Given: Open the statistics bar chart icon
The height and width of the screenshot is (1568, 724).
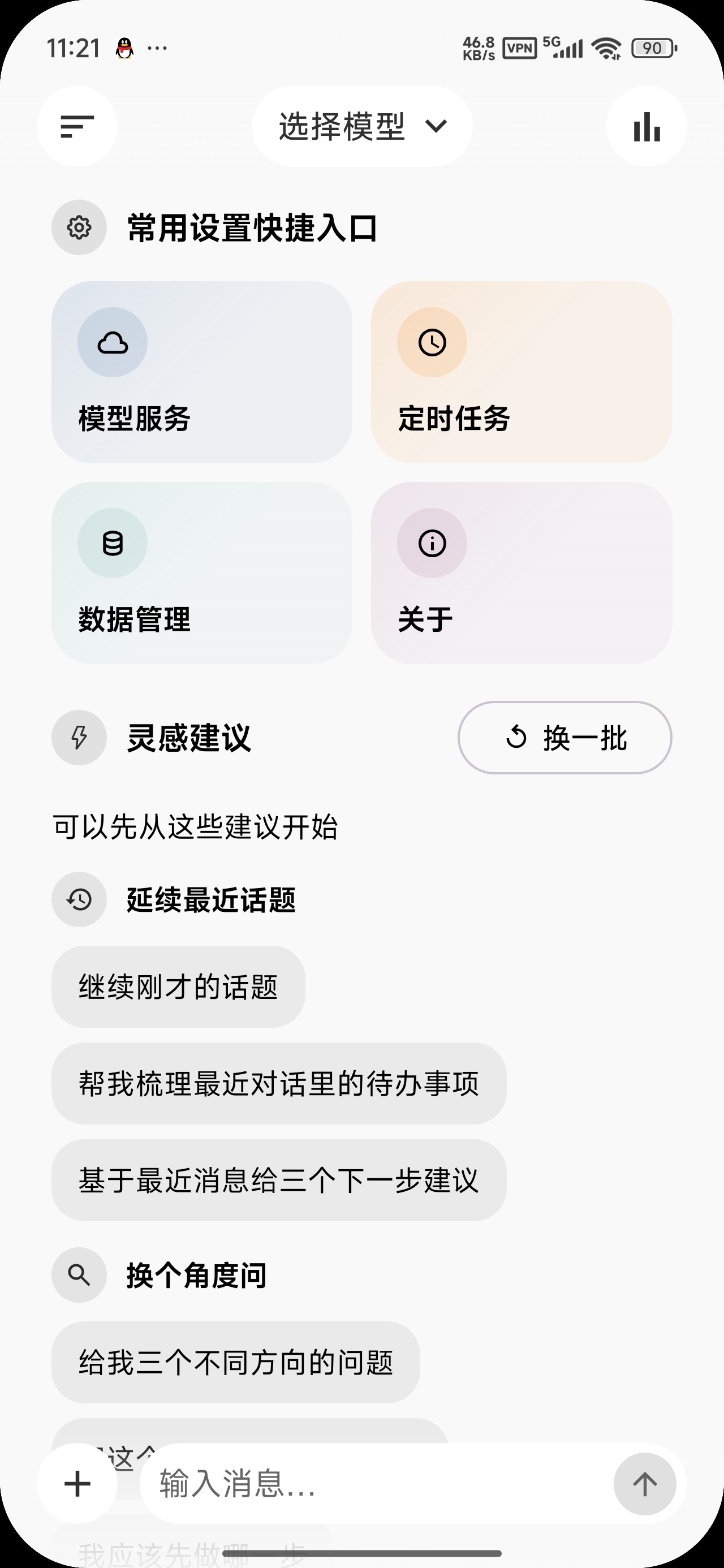Looking at the screenshot, I should click(647, 127).
